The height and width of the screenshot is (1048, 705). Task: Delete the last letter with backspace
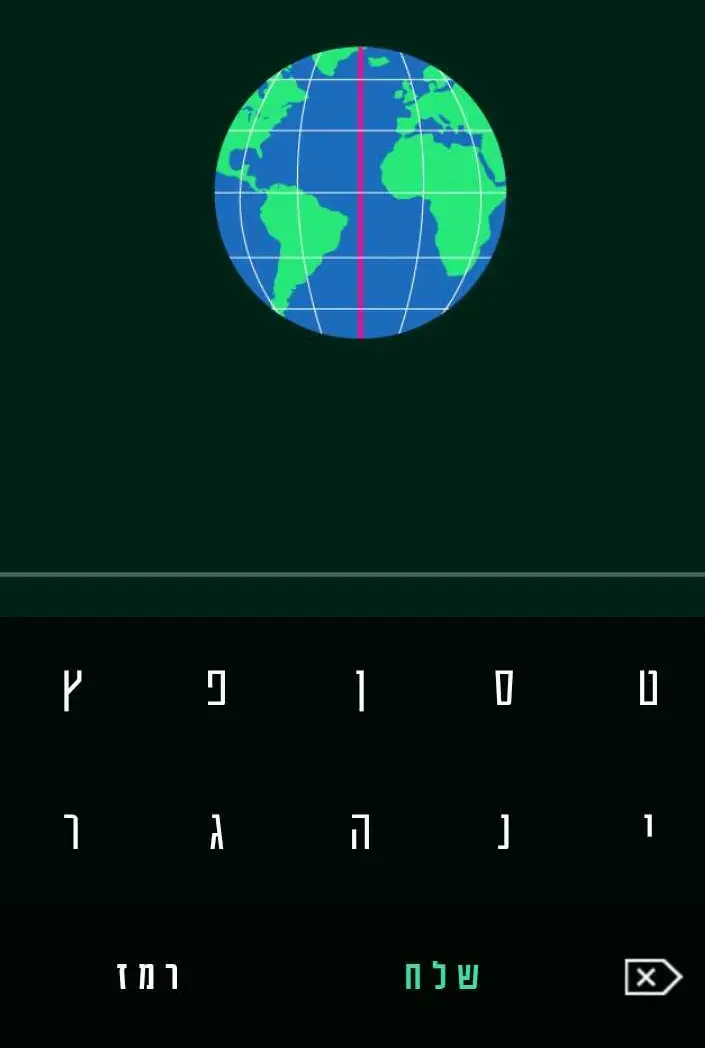(651, 977)
